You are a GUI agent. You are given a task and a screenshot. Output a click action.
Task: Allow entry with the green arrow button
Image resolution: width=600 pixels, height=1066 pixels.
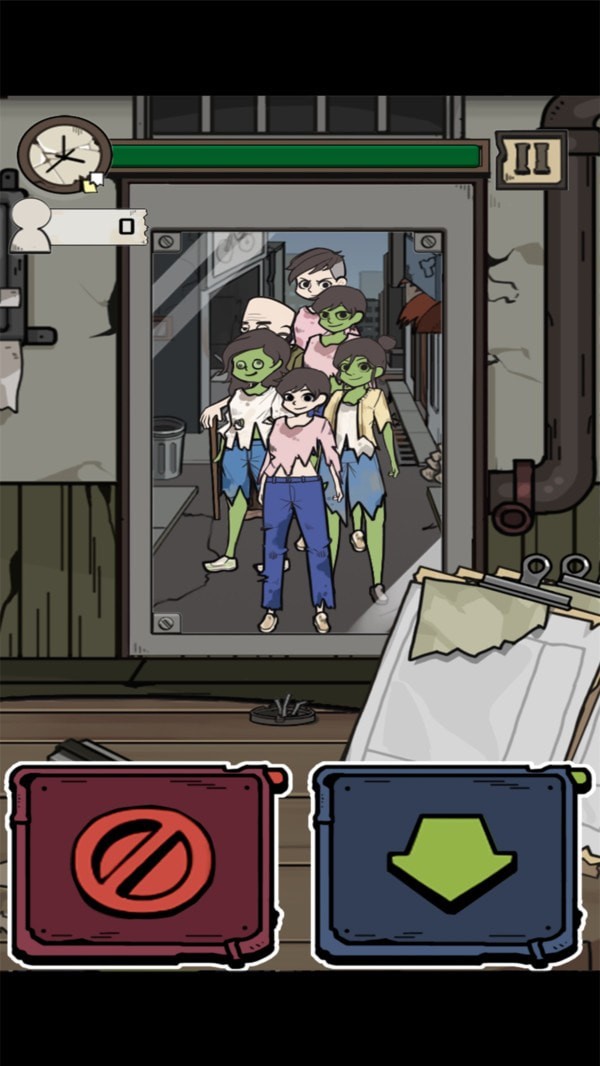[450, 865]
